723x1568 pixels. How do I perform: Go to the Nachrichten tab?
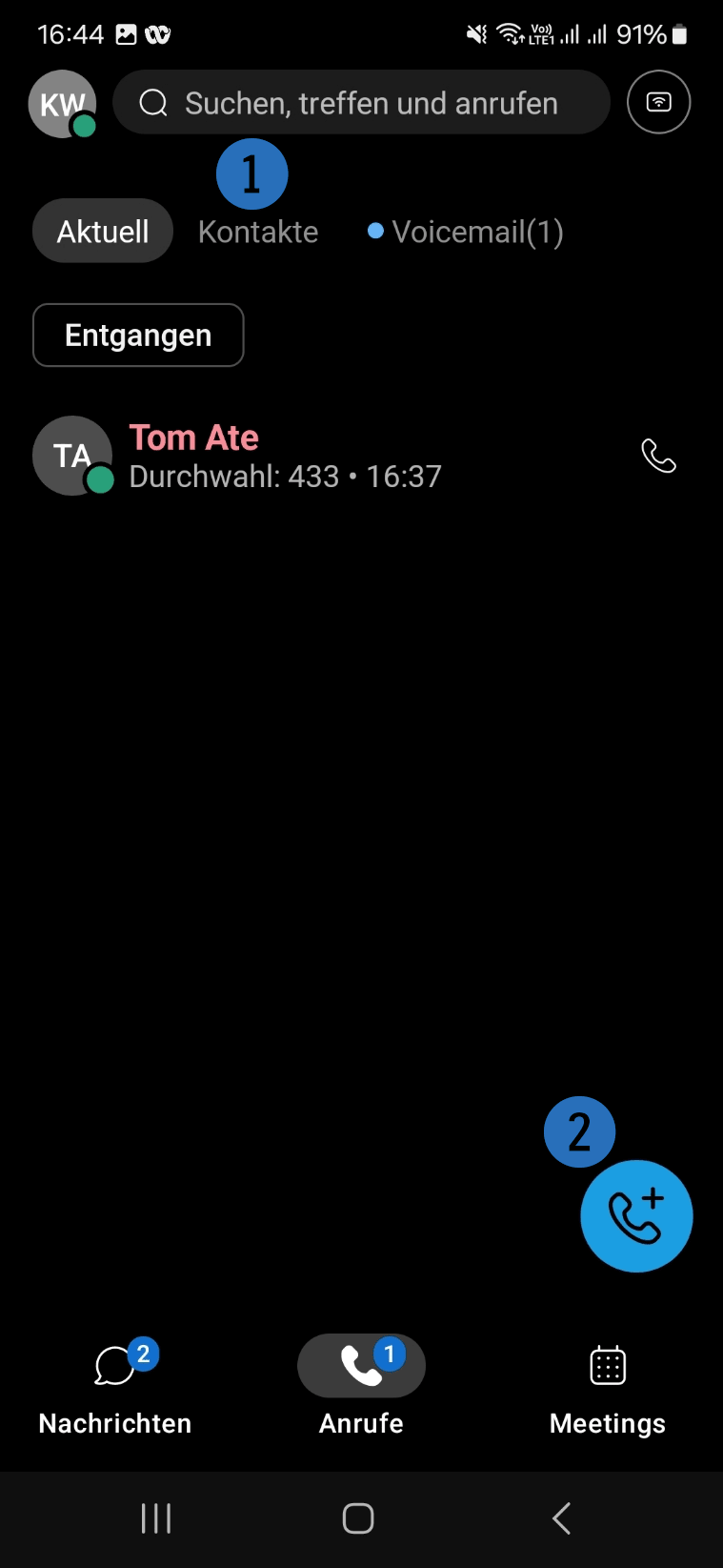pyautogui.click(x=115, y=1386)
